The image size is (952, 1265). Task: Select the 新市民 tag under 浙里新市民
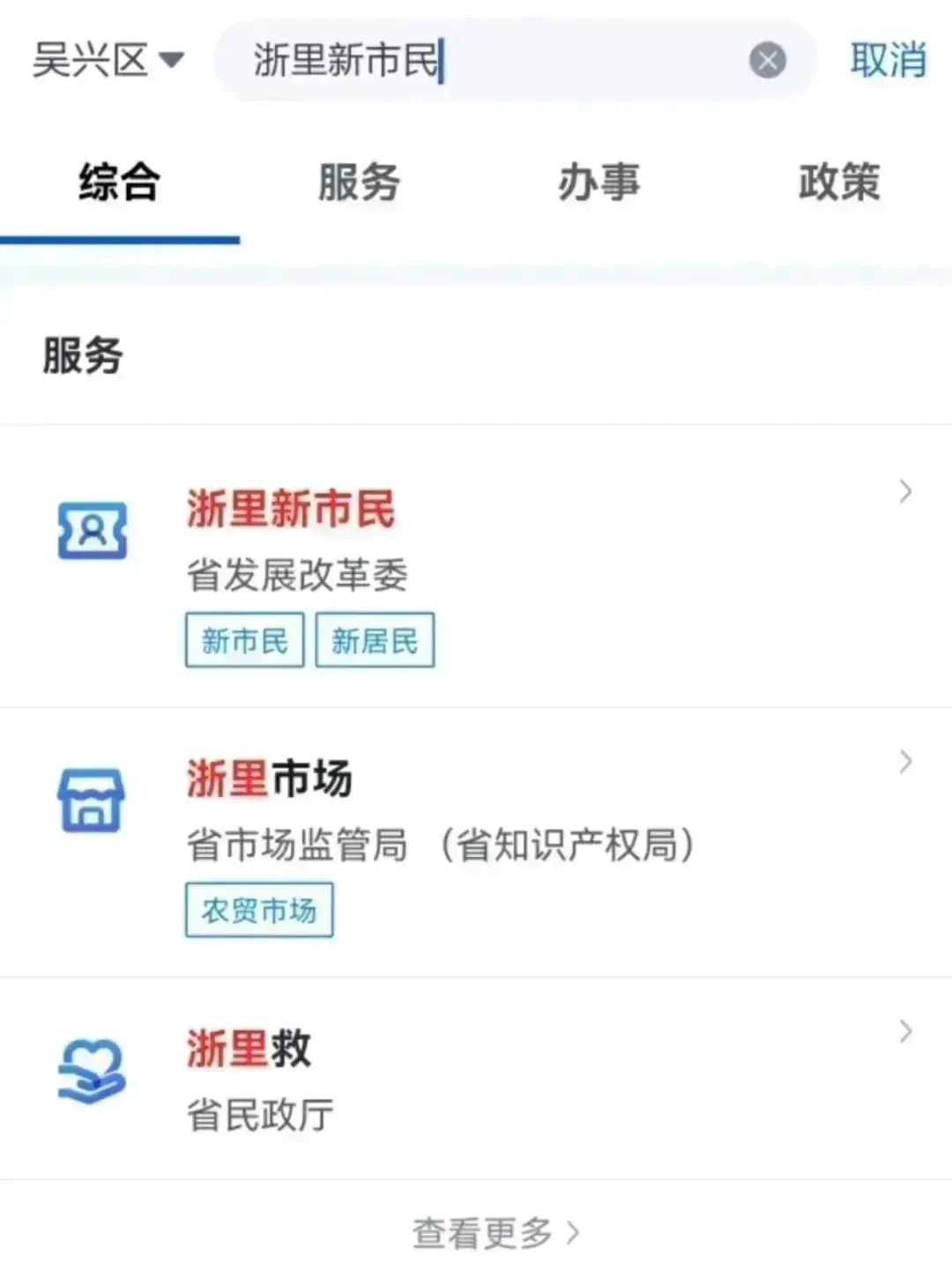[x=244, y=640]
